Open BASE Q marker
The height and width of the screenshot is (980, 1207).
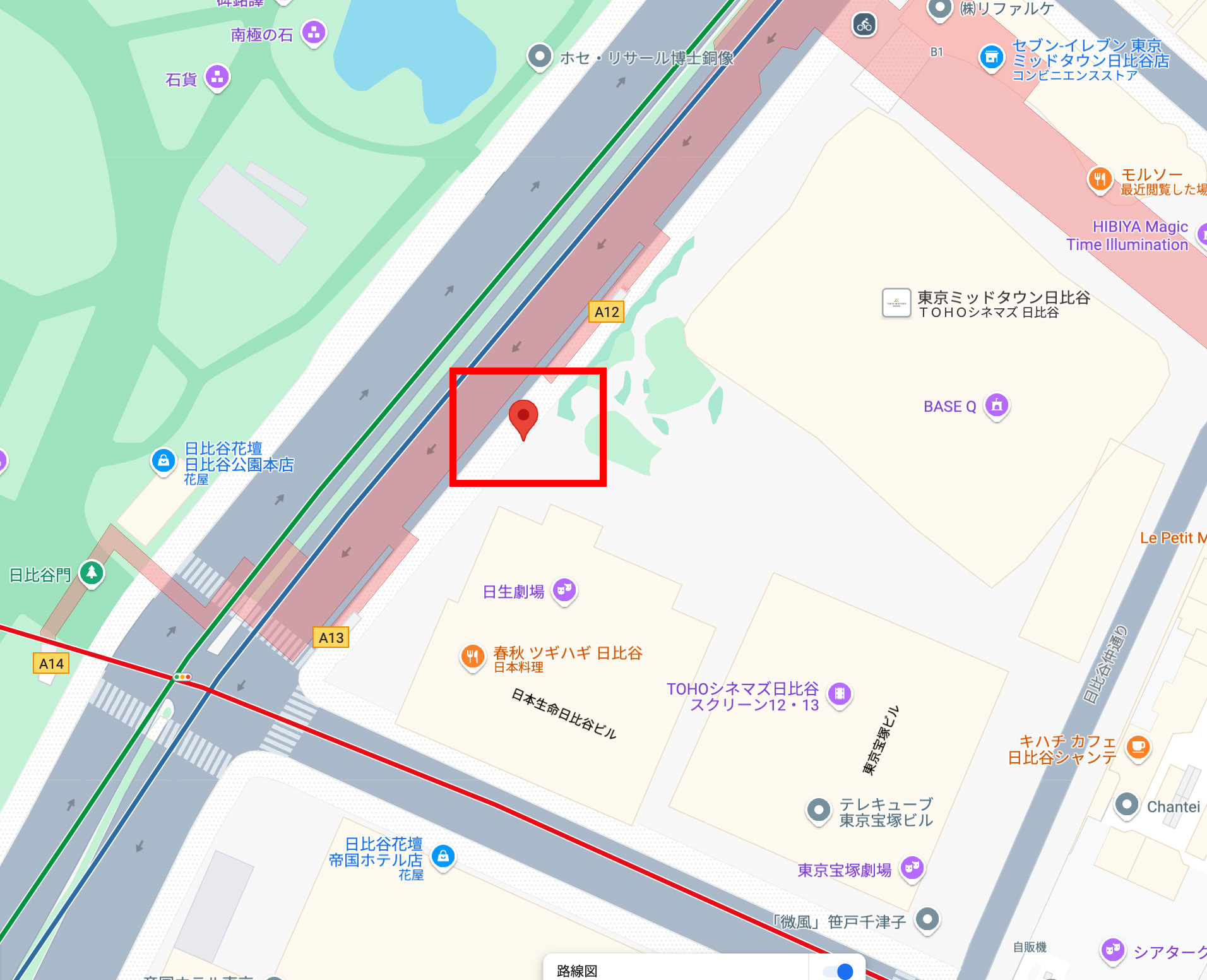coord(996,405)
